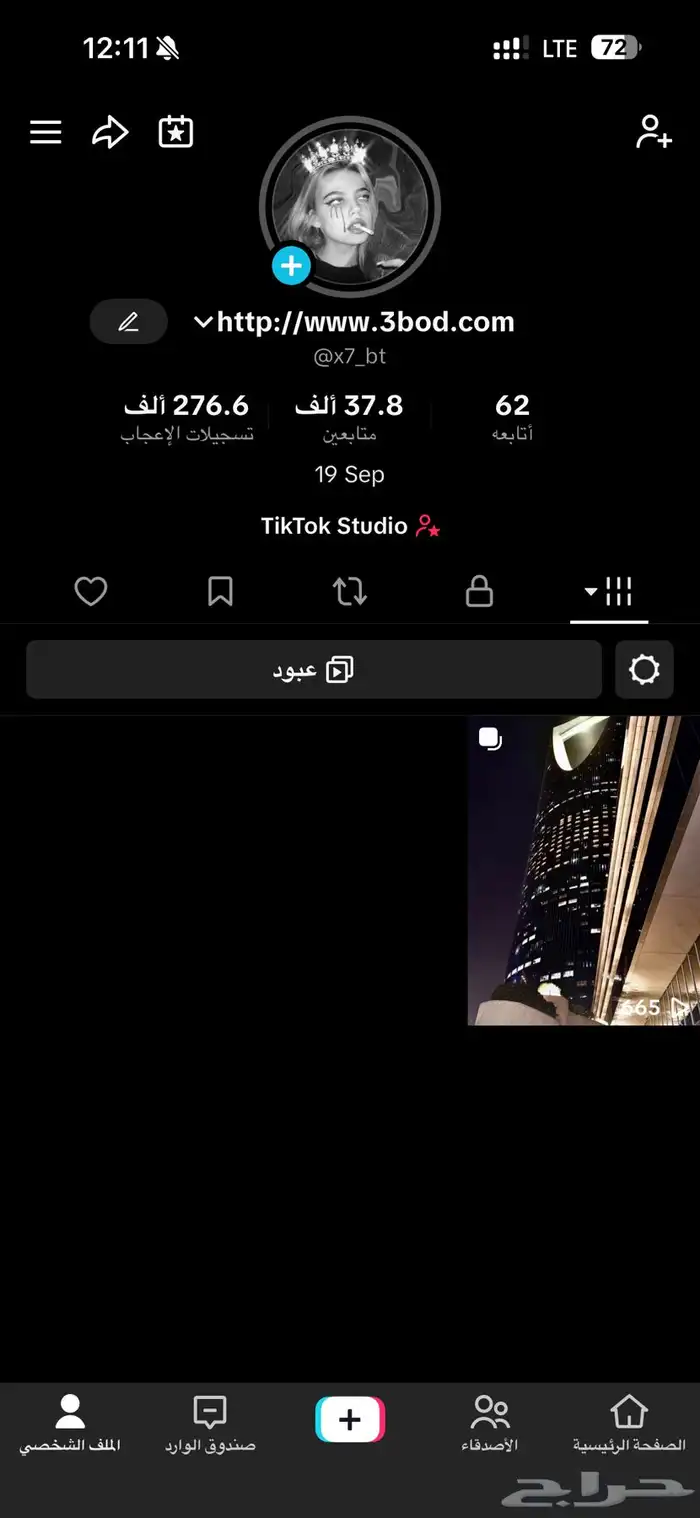Switch to the reposts tab

tap(349, 592)
